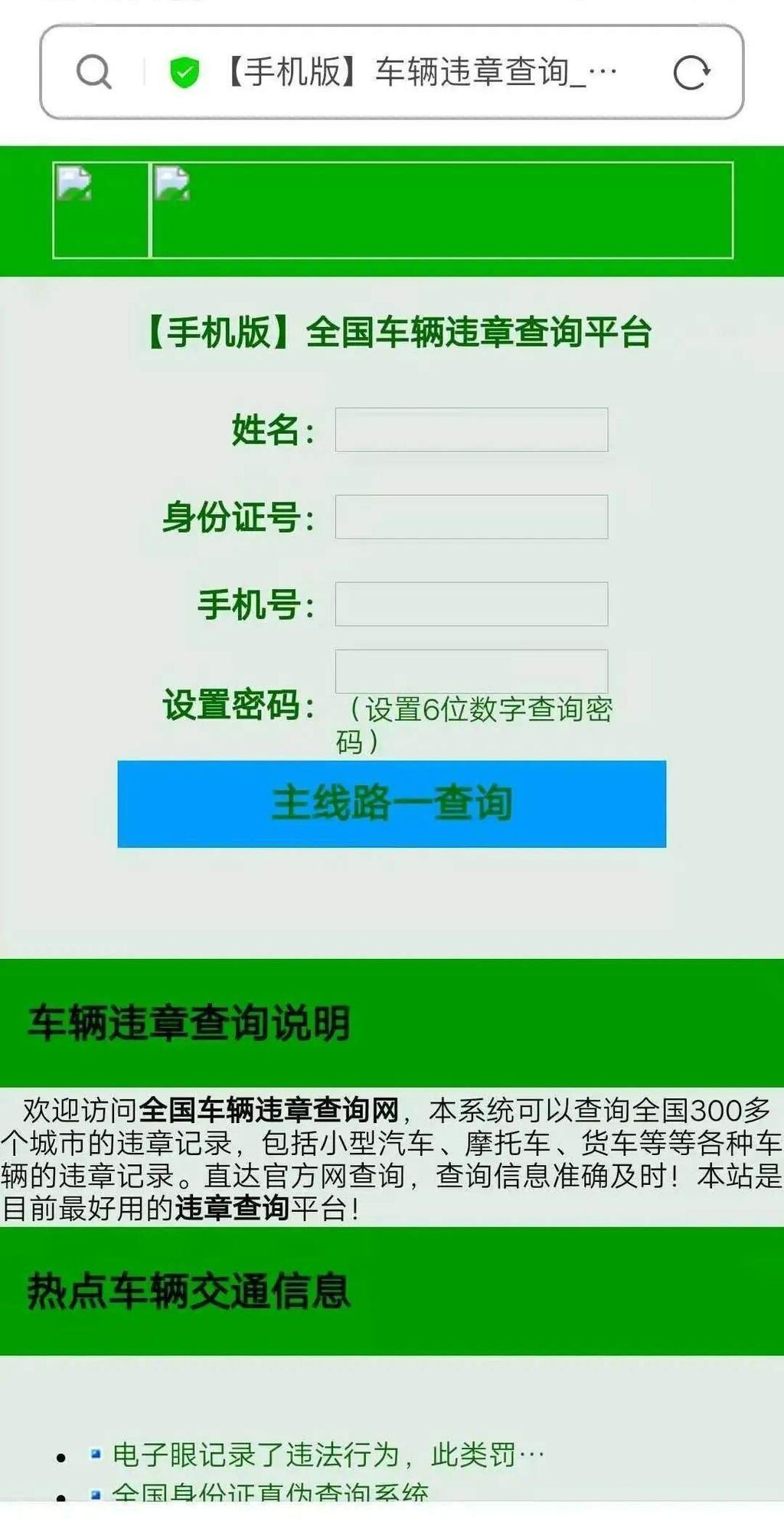The height and width of the screenshot is (1519, 784).
Task: View the green security shield info
Action: 184,73
